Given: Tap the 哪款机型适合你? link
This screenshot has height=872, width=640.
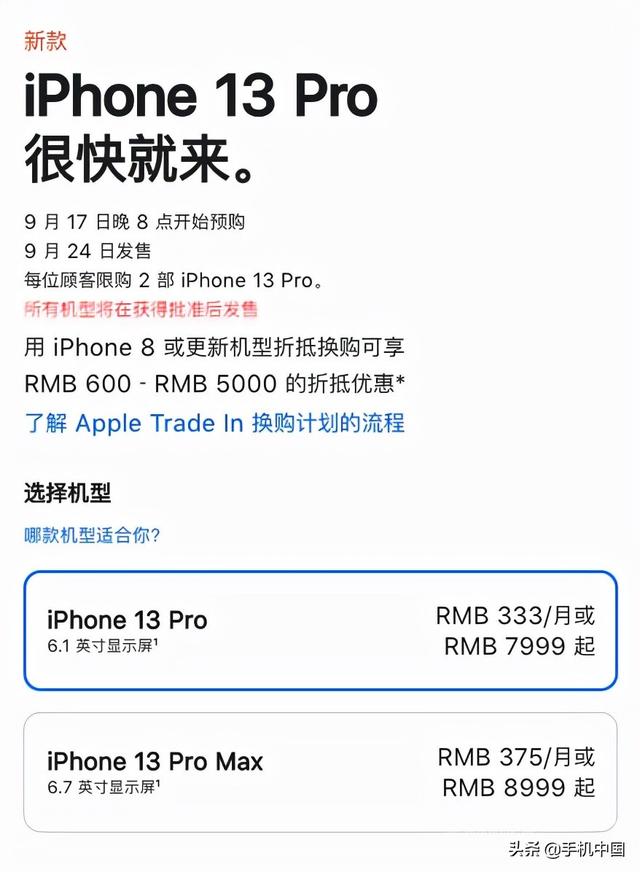Looking at the screenshot, I should pos(92,535).
